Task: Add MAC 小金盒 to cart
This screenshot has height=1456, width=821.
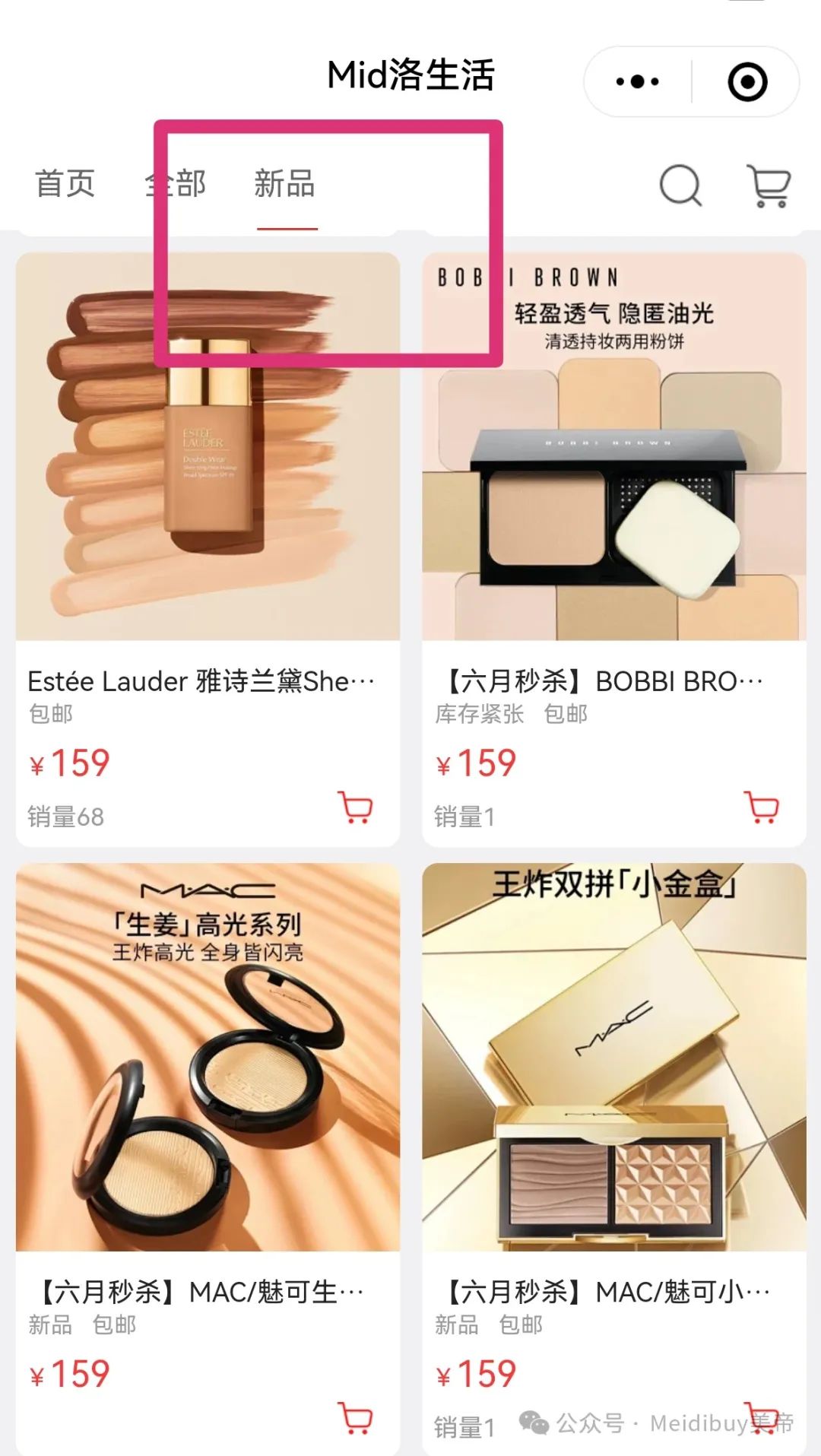Action: click(x=762, y=1416)
